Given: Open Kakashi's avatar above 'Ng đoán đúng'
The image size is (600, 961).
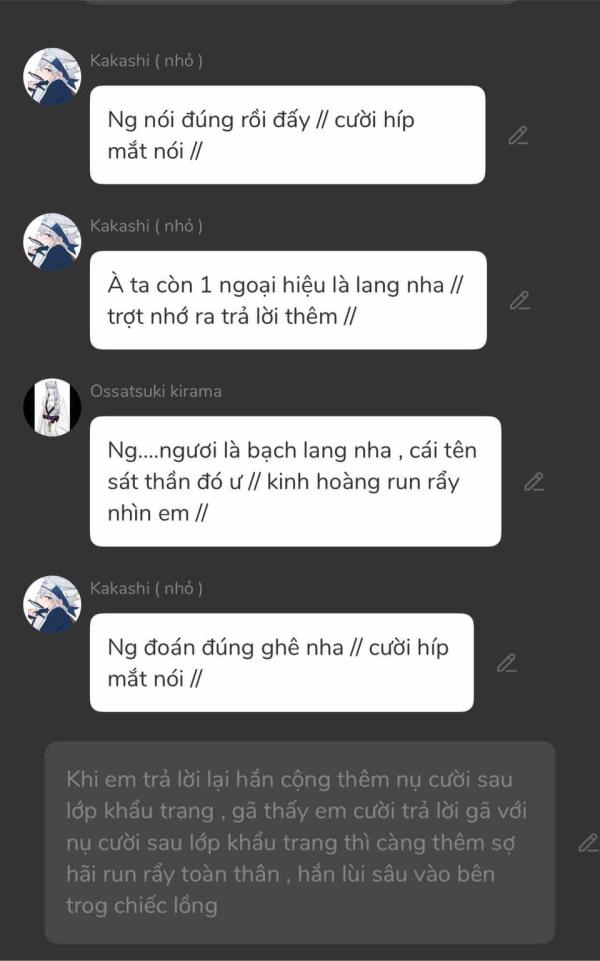Looking at the screenshot, I should [x=52, y=604].
